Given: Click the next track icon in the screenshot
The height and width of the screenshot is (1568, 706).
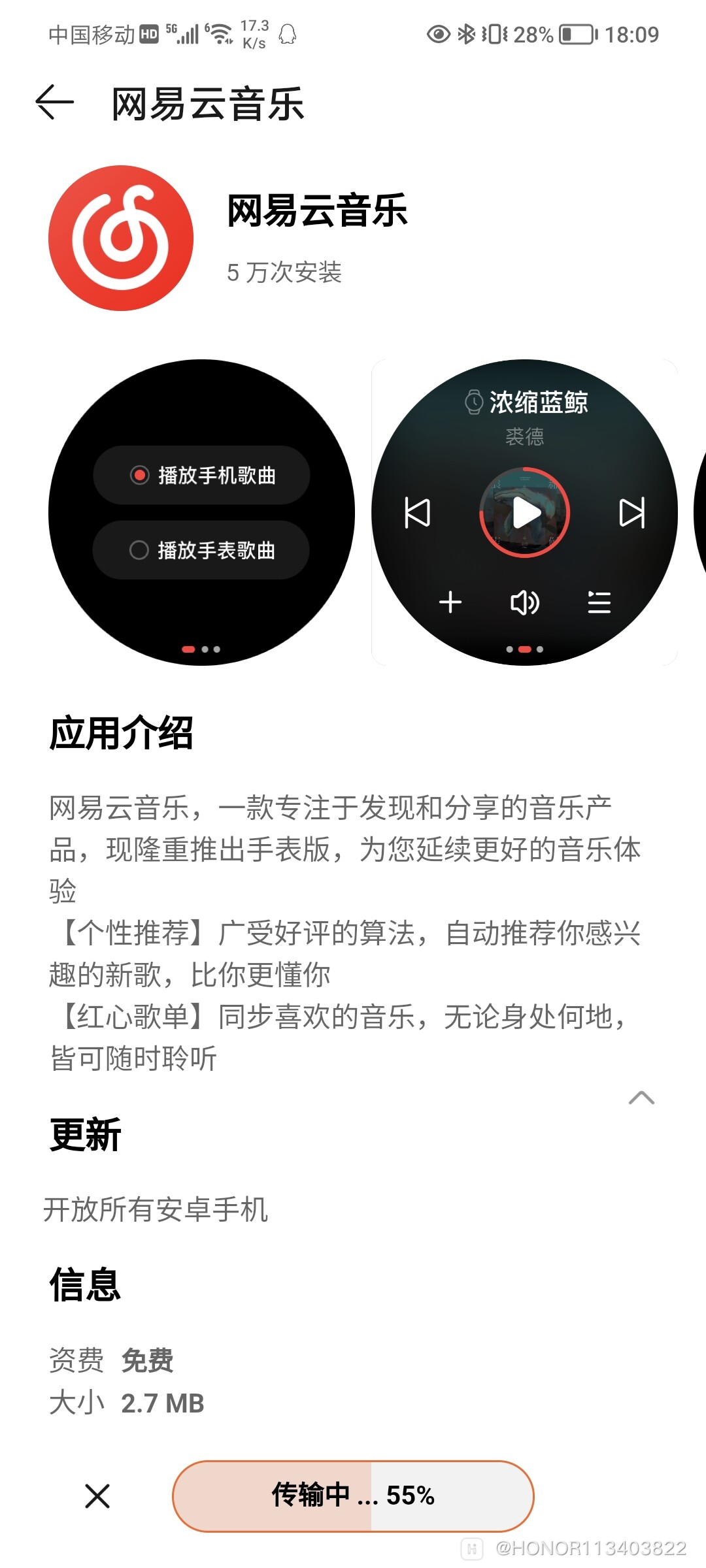Looking at the screenshot, I should [x=631, y=514].
